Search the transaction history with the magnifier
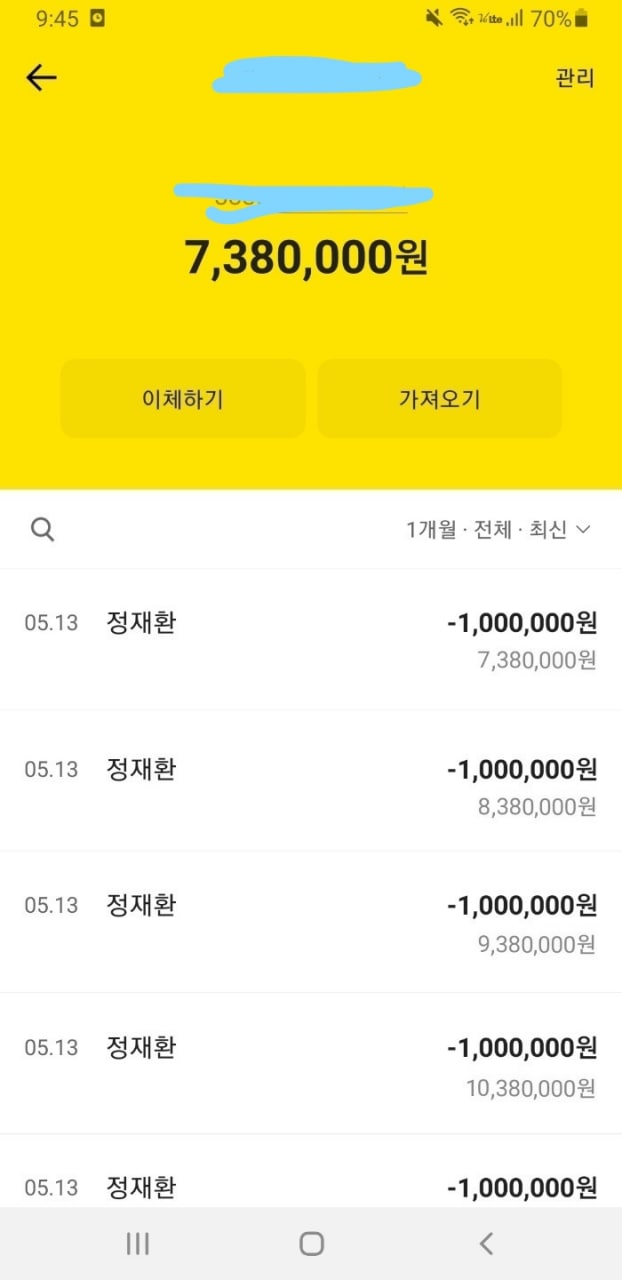Viewport: 622px width, 1280px height. [43, 530]
